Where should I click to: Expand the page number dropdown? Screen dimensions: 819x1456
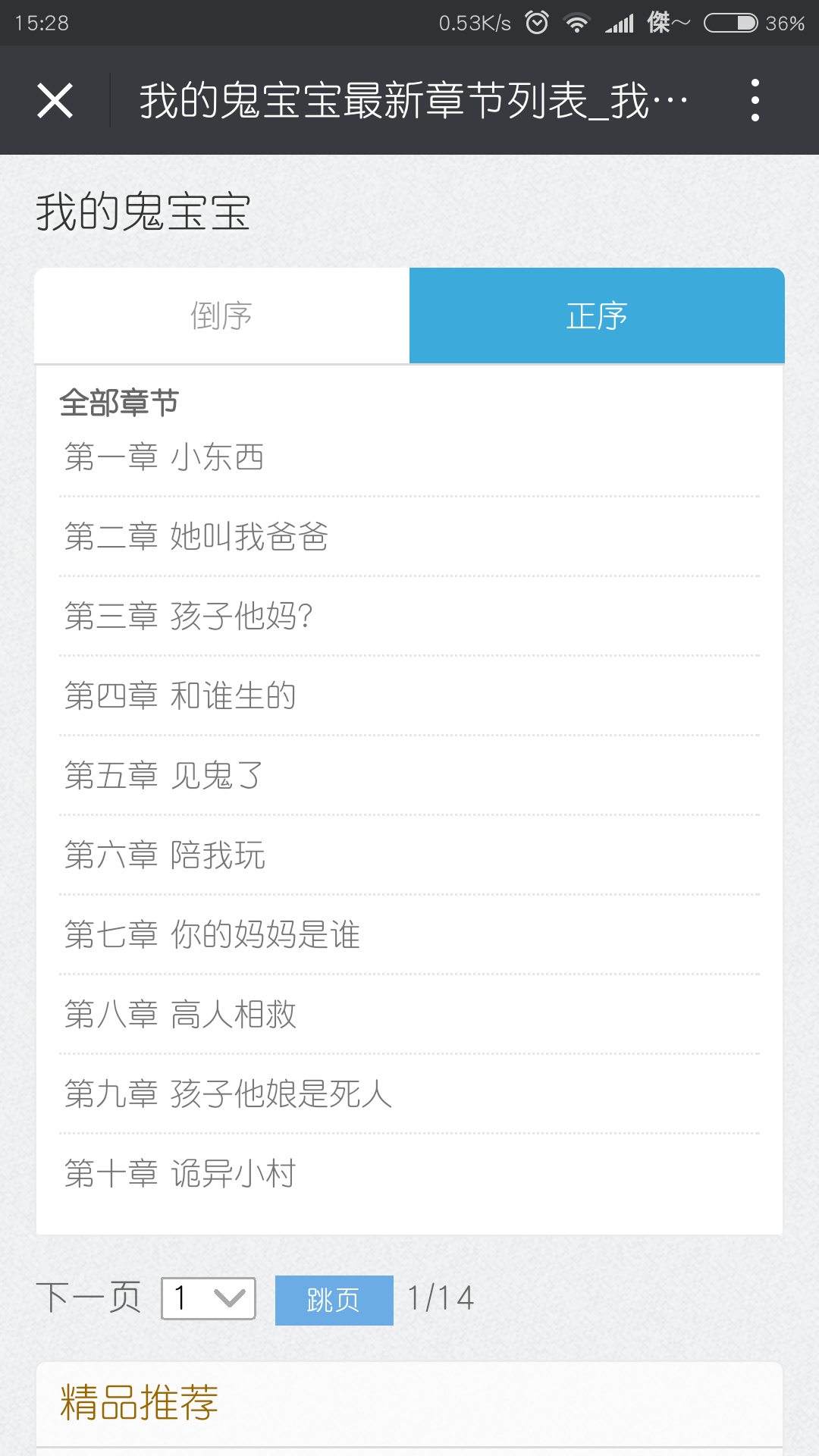209,1298
